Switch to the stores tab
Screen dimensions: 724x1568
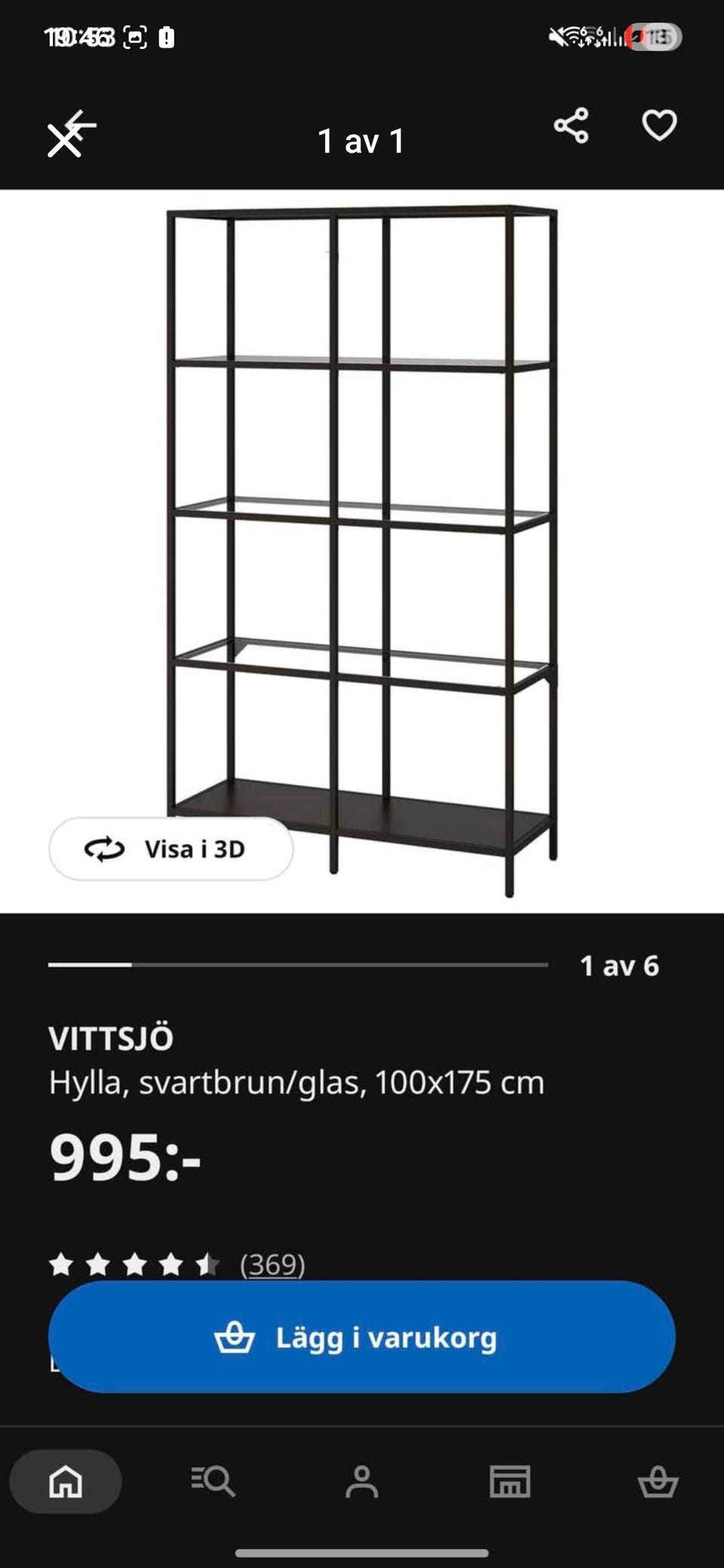click(x=510, y=1481)
